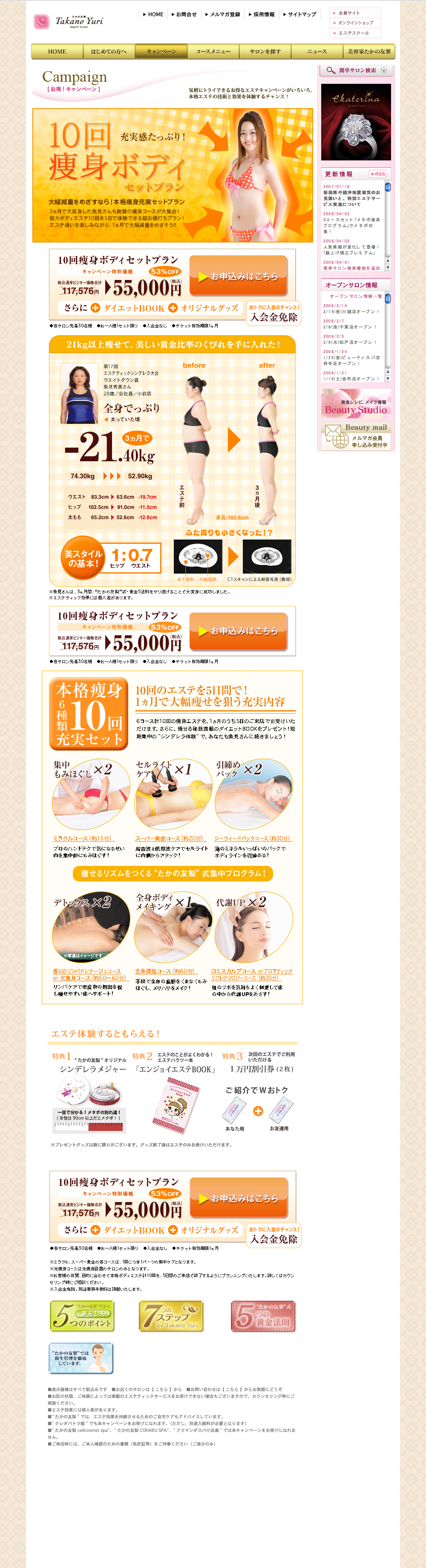Open the 全身痩撫コース (約60分) link

tap(165, 971)
